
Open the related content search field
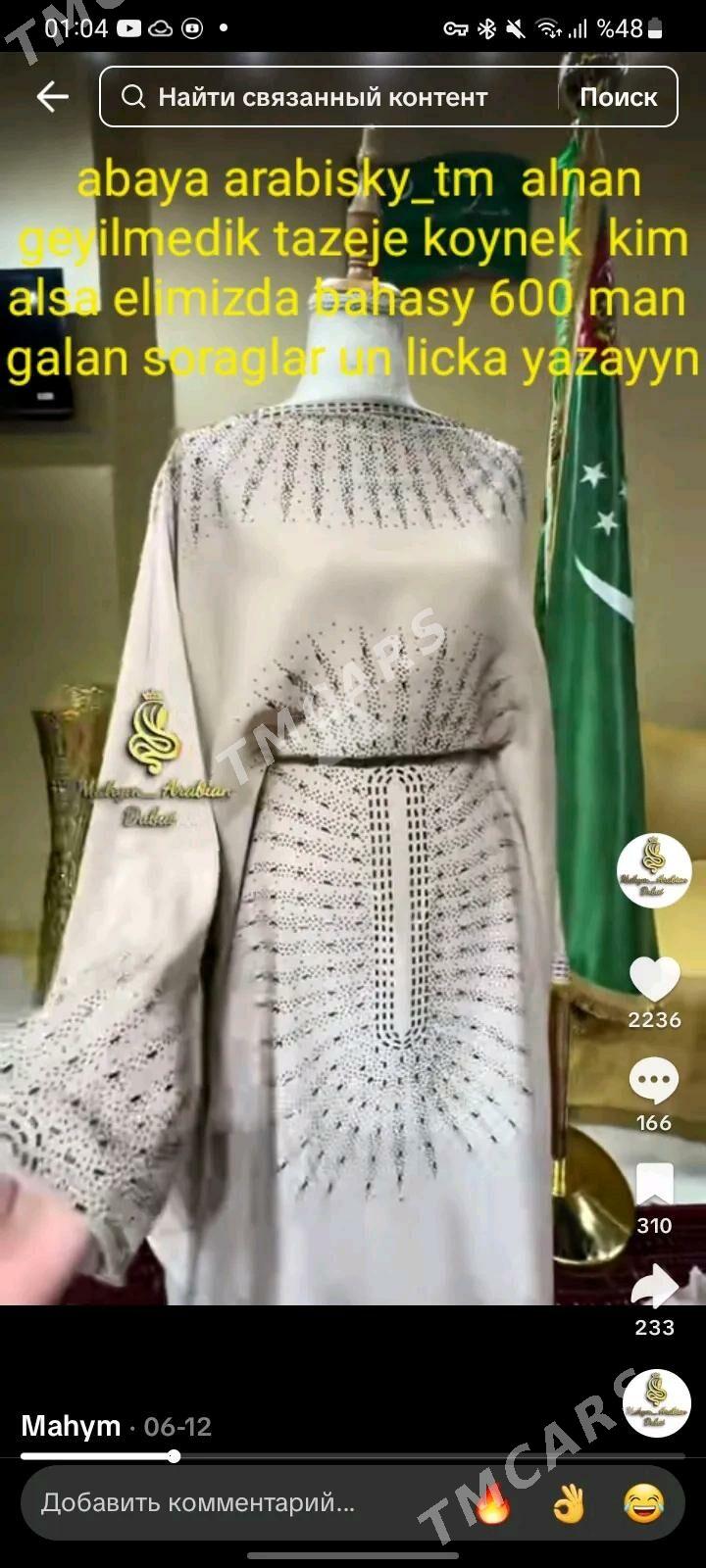(x=328, y=97)
